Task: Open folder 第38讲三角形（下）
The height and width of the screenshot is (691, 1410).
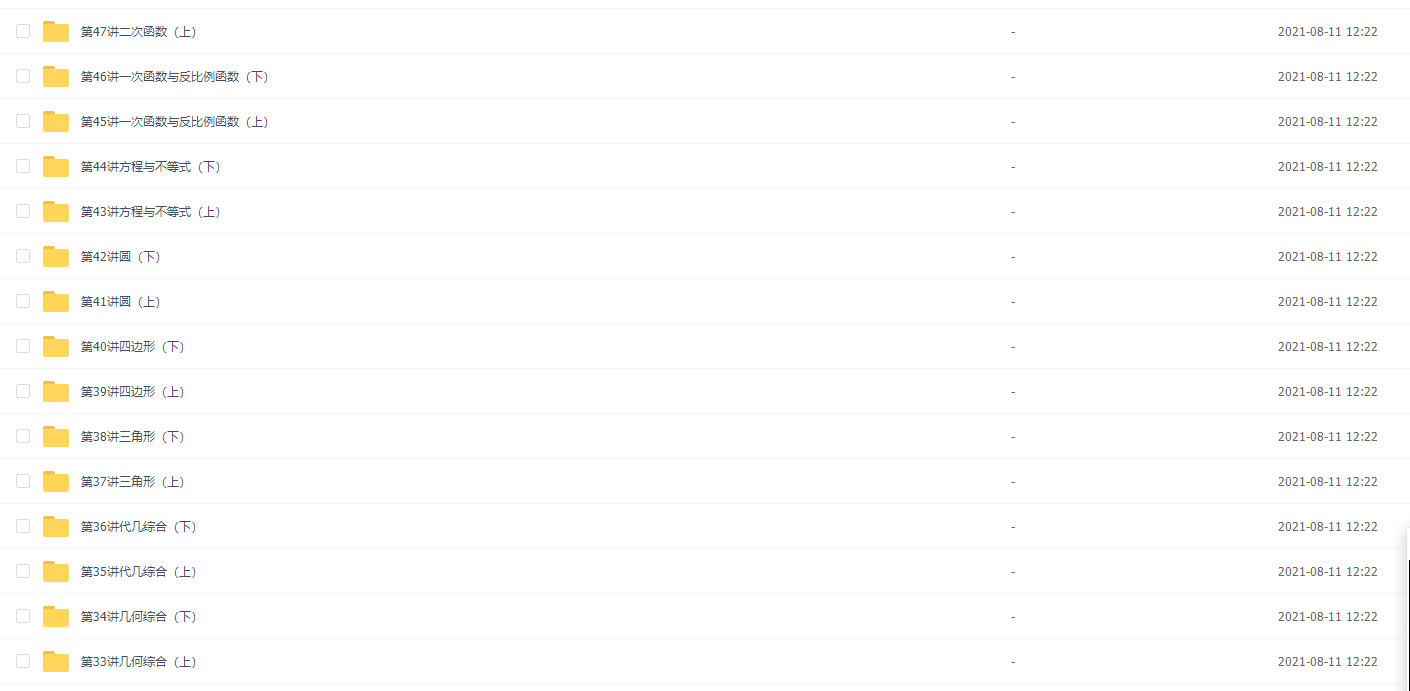Action: pyautogui.click(x=132, y=437)
